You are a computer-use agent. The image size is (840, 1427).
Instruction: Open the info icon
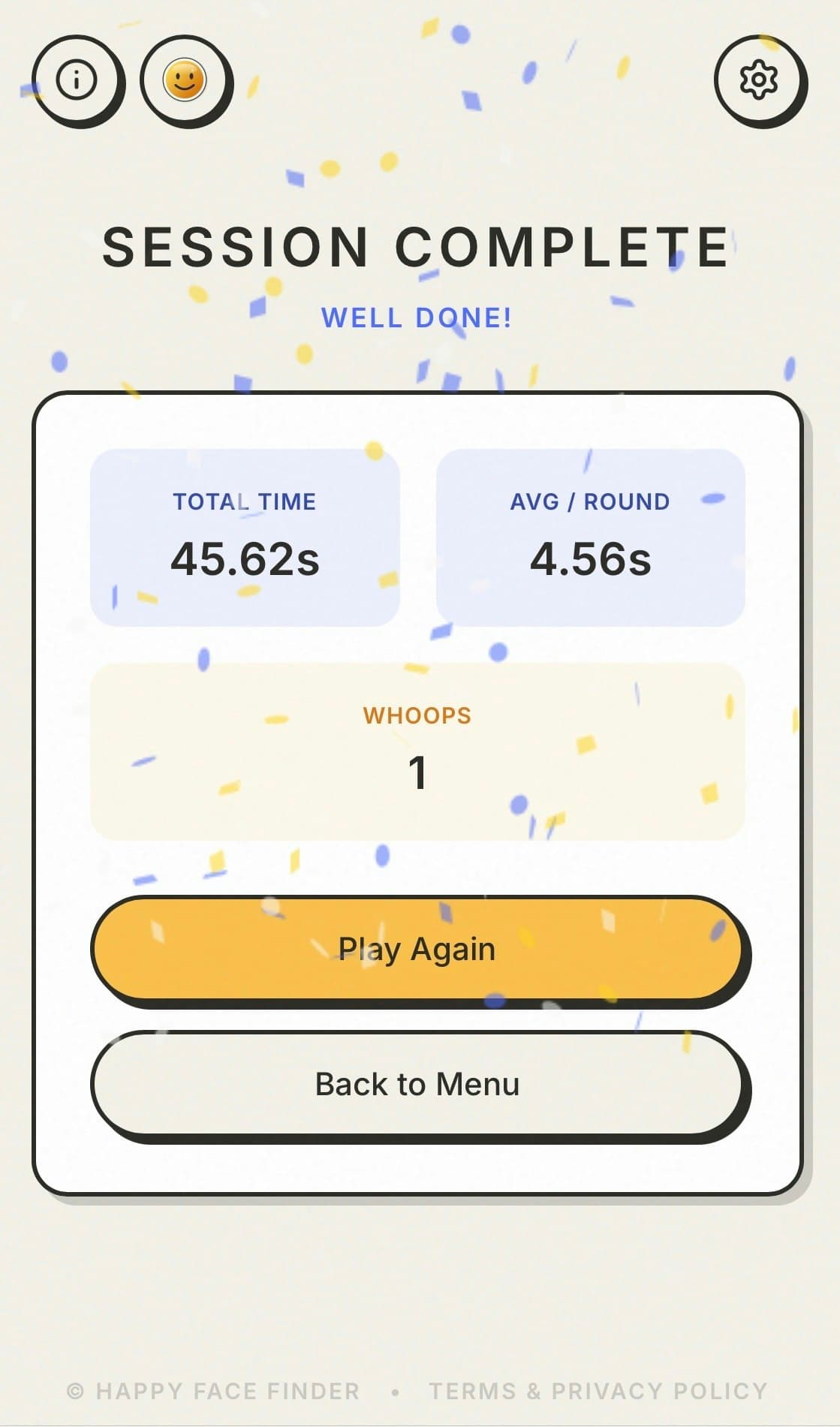pyautogui.click(x=77, y=79)
